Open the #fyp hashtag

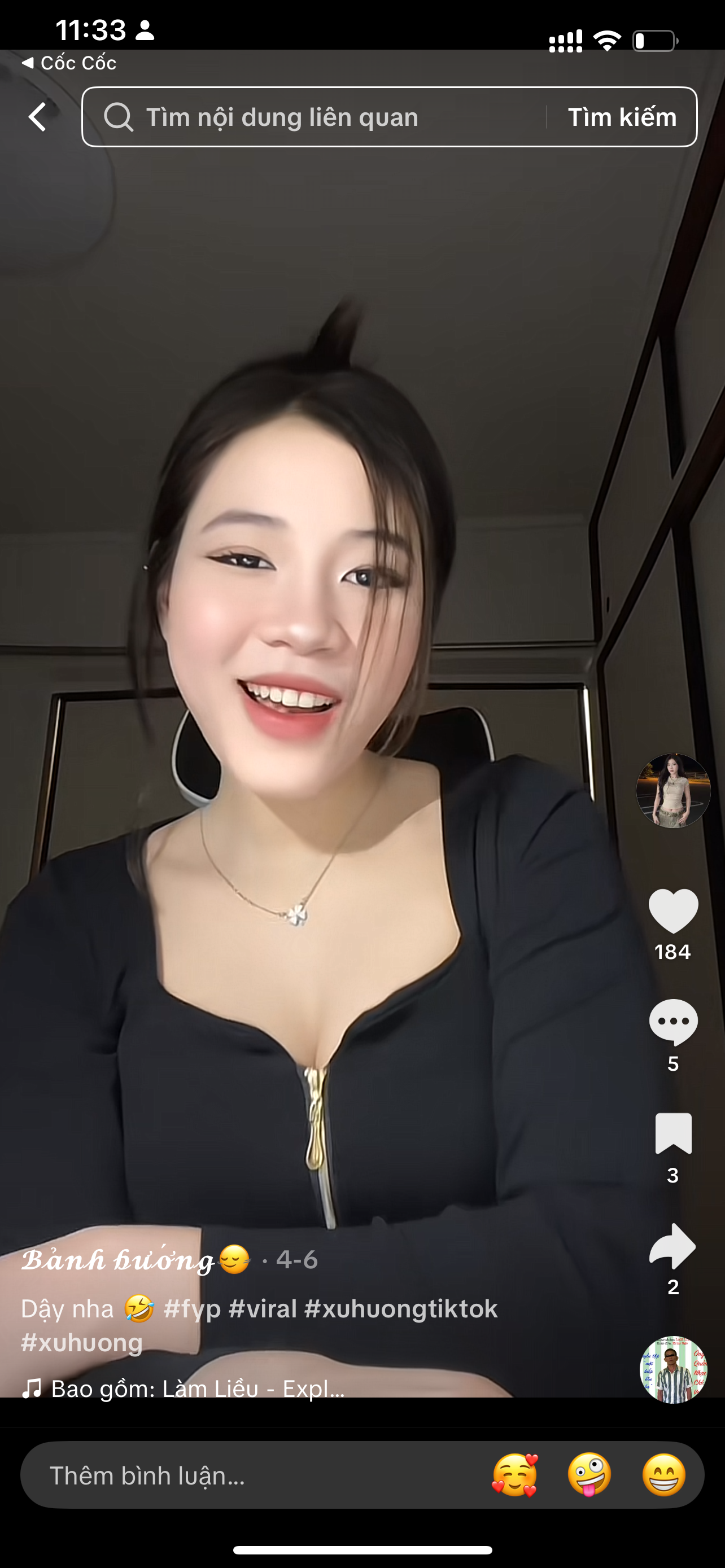[192, 1309]
